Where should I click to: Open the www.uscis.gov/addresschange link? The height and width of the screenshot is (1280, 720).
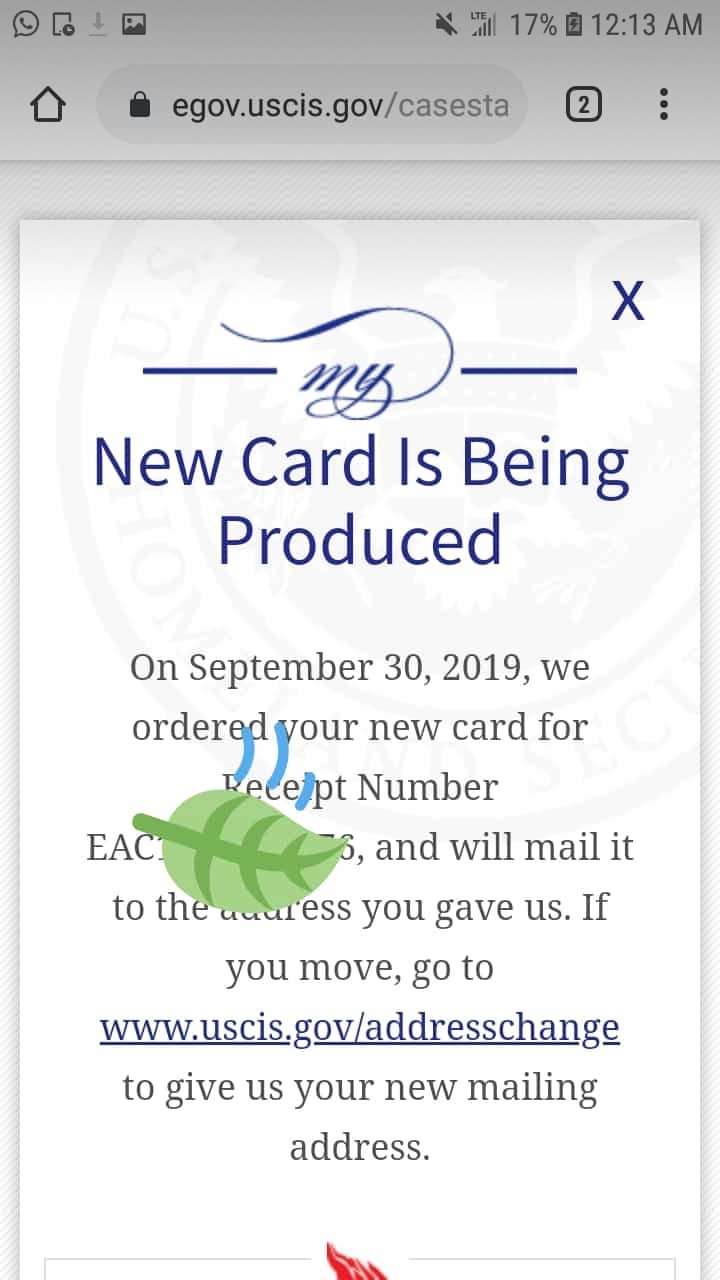point(360,1027)
